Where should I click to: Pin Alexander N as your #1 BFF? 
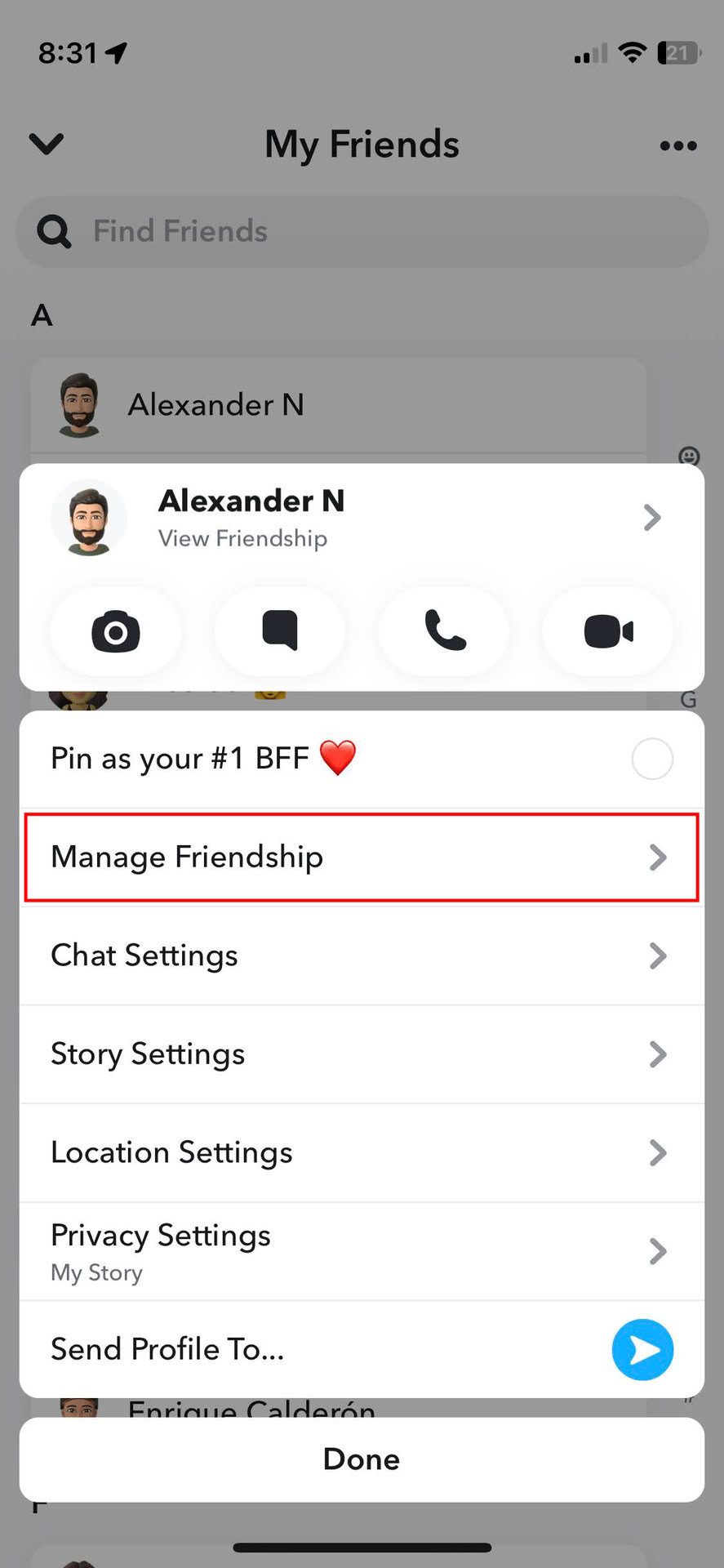[651, 759]
